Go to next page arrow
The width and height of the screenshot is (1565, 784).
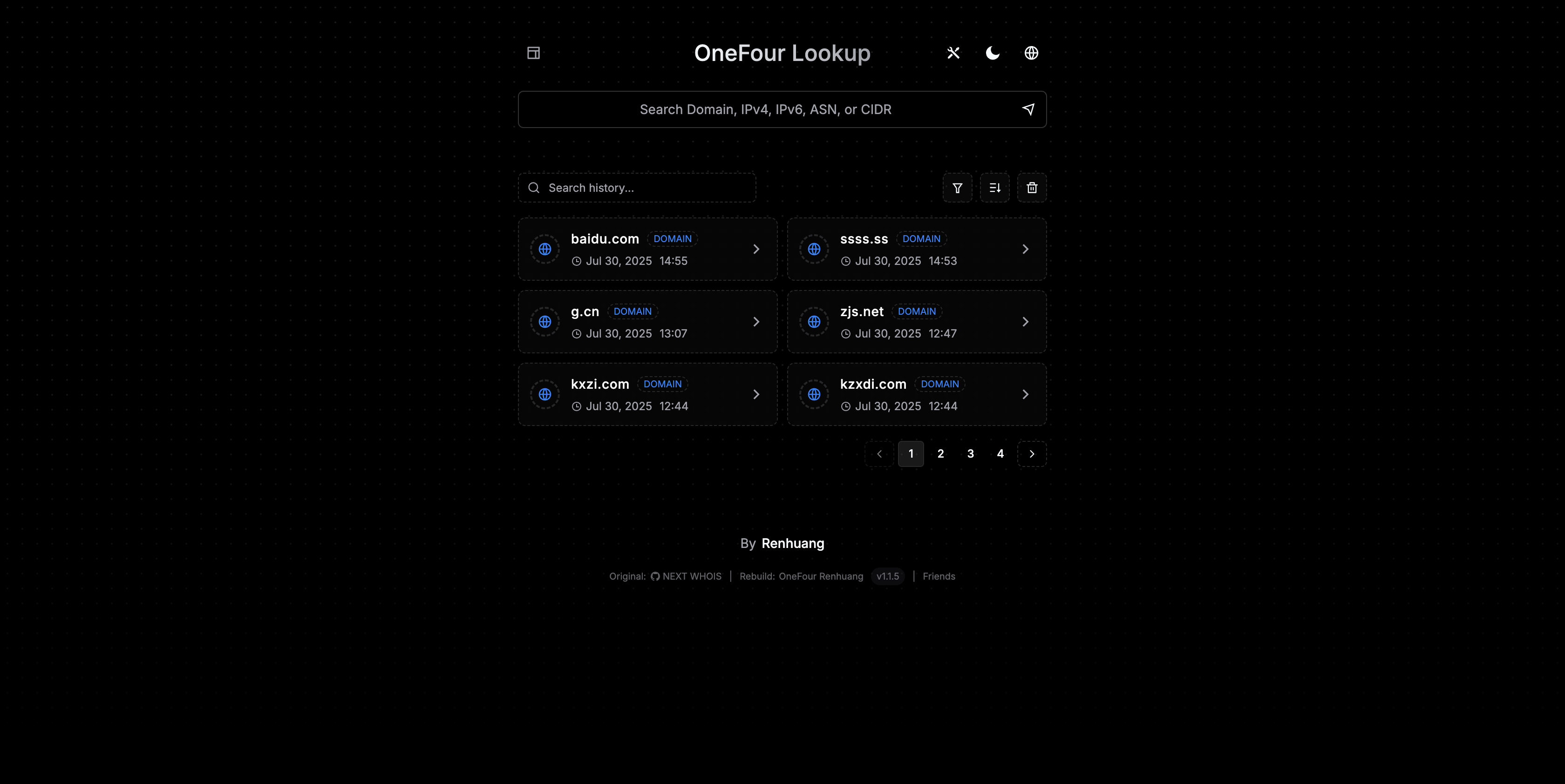point(1032,453)
